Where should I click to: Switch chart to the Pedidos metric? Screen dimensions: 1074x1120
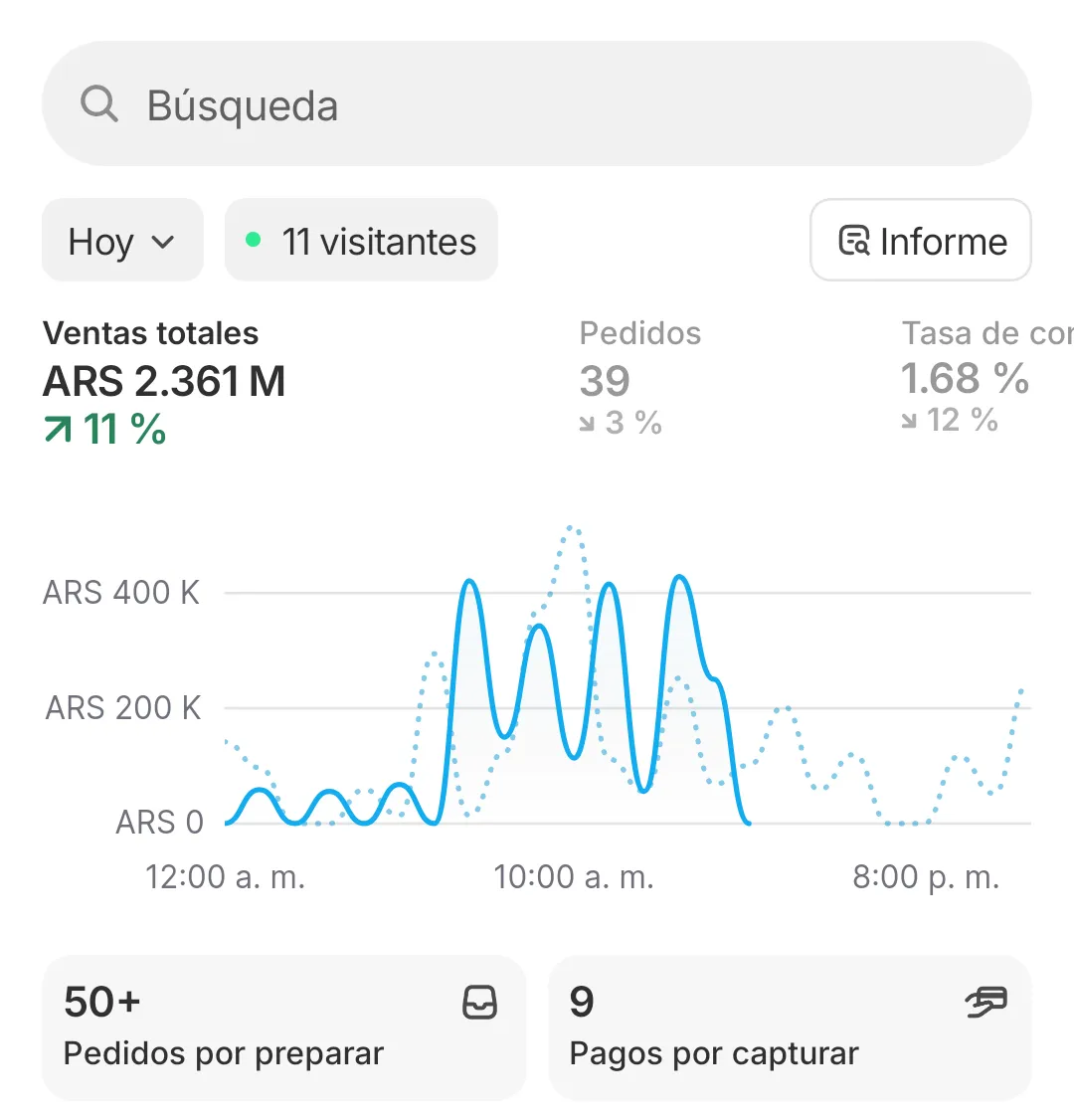coord(639,378)
